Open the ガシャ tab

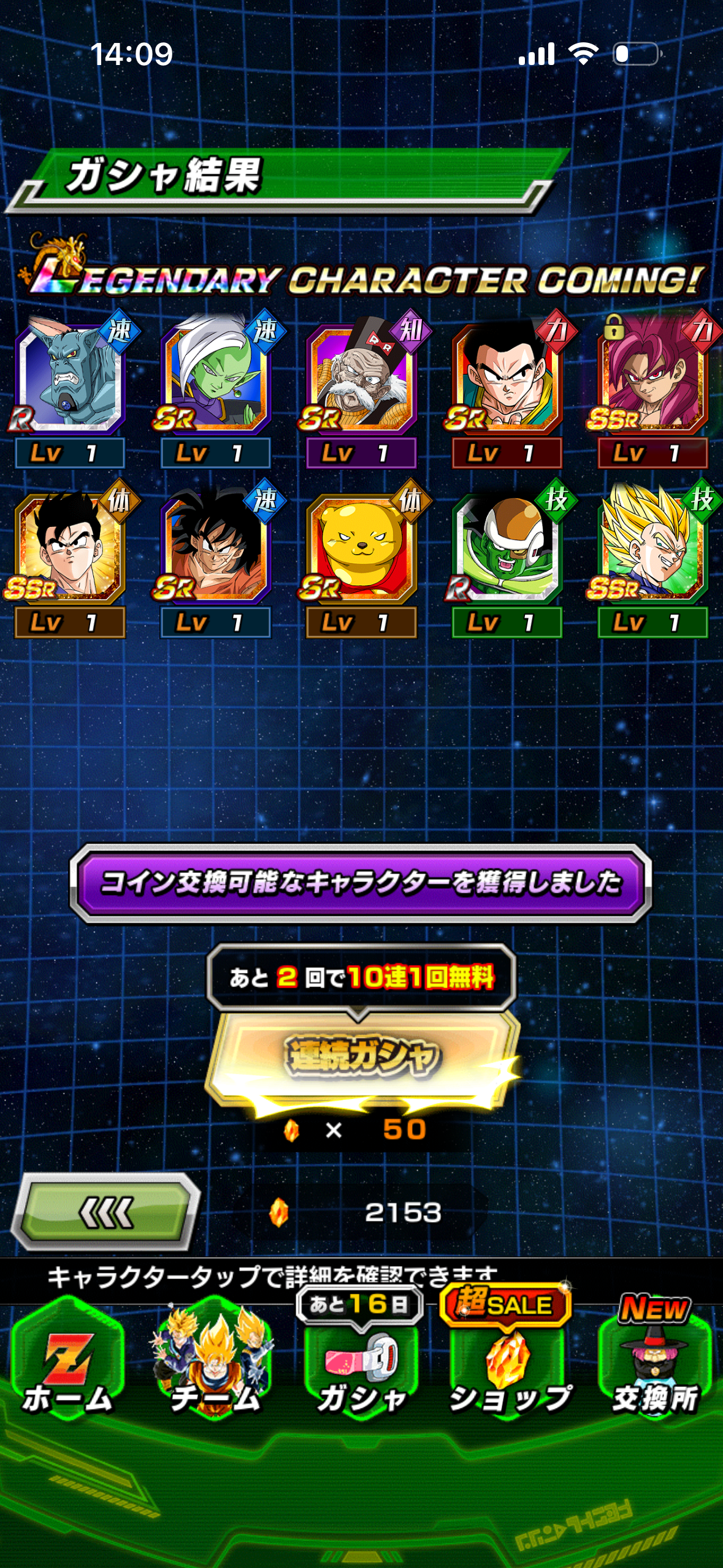[x=361, y=1363]
